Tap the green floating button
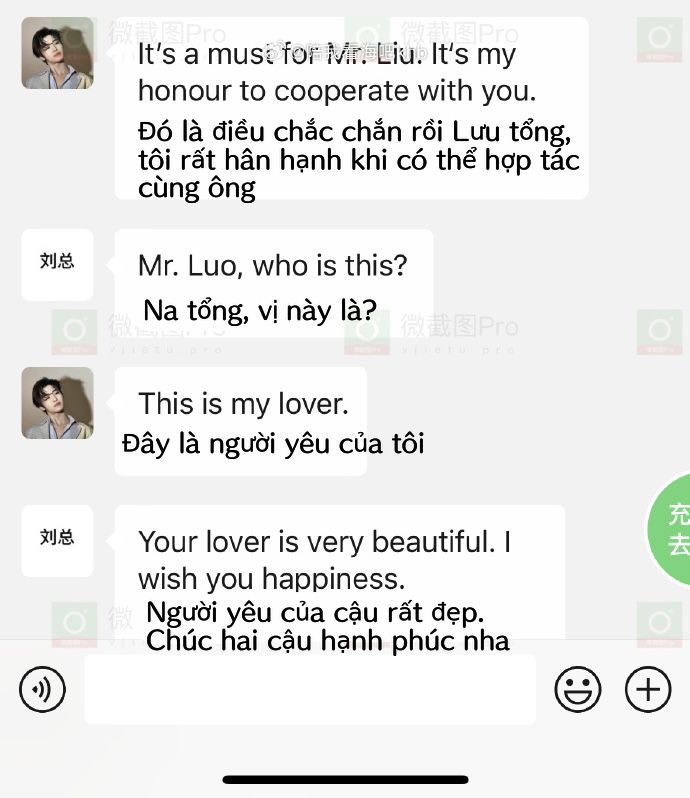Viewport: 690px width, 798px height. click(x=674, y=530)
